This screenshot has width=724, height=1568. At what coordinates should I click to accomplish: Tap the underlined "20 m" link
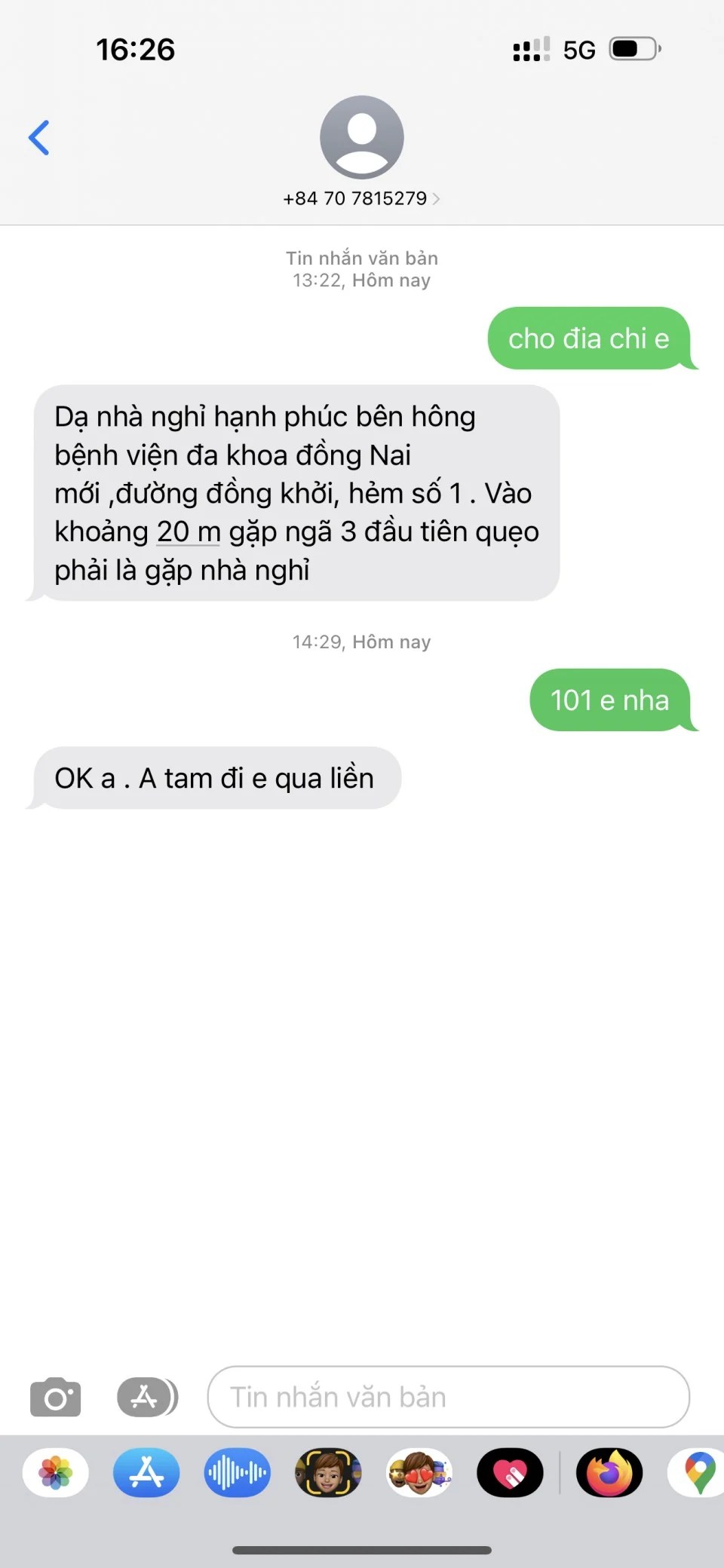188,532
